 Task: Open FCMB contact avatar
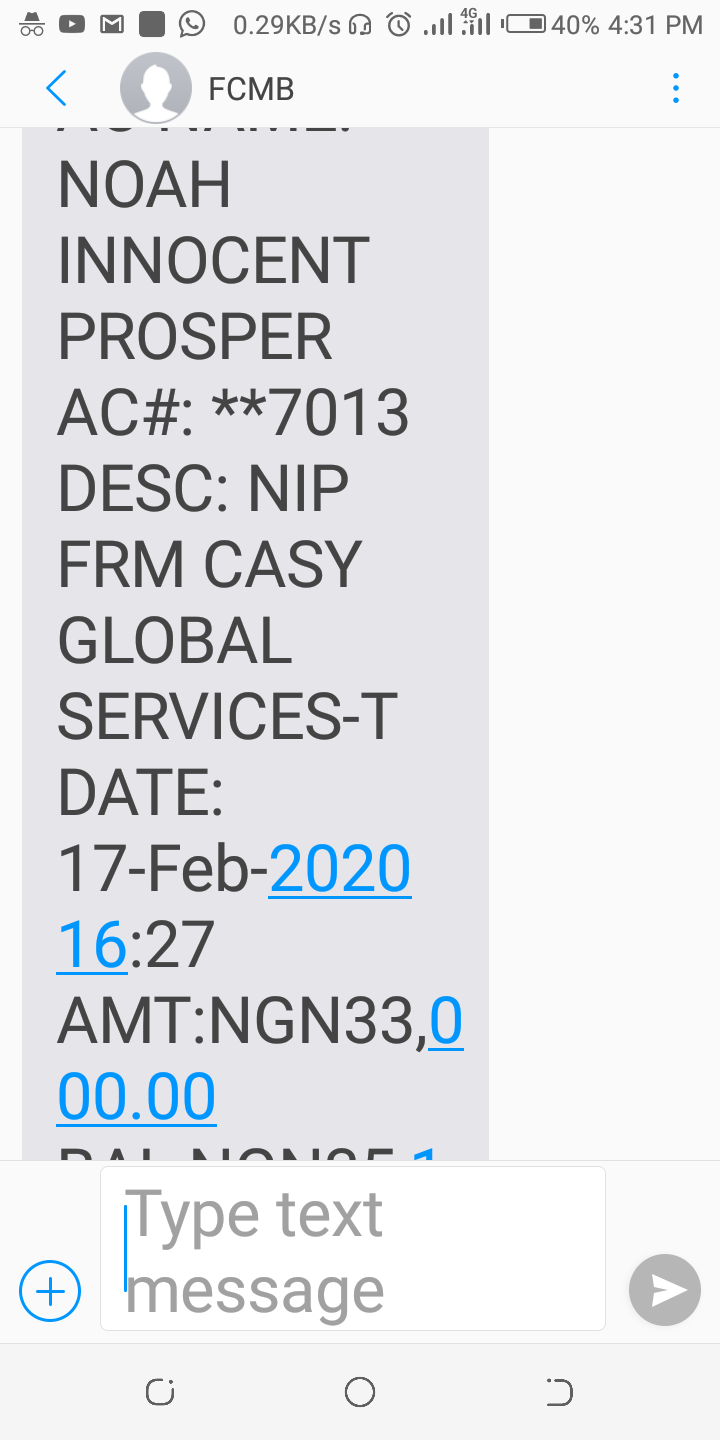coord(155,89)
